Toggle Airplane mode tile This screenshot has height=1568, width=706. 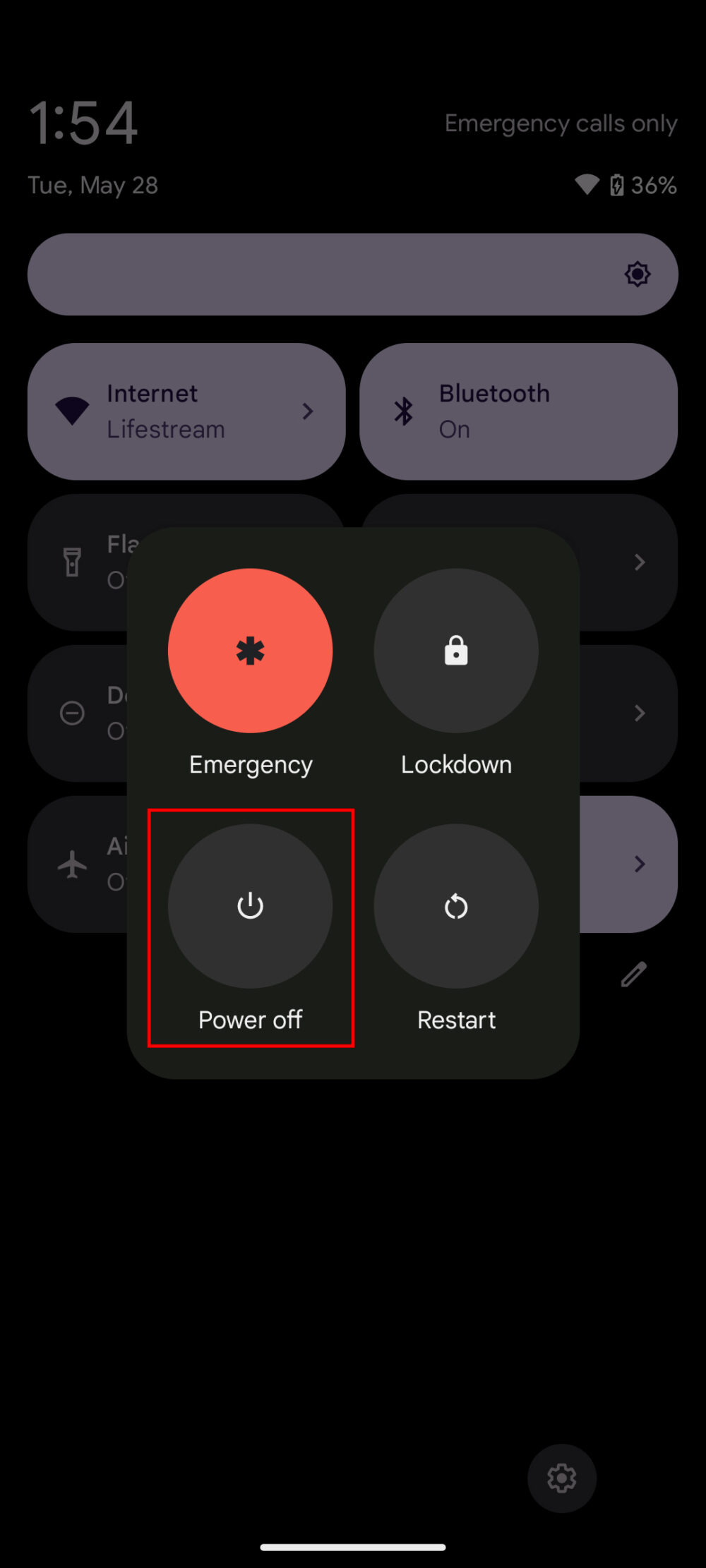(73, 863)
